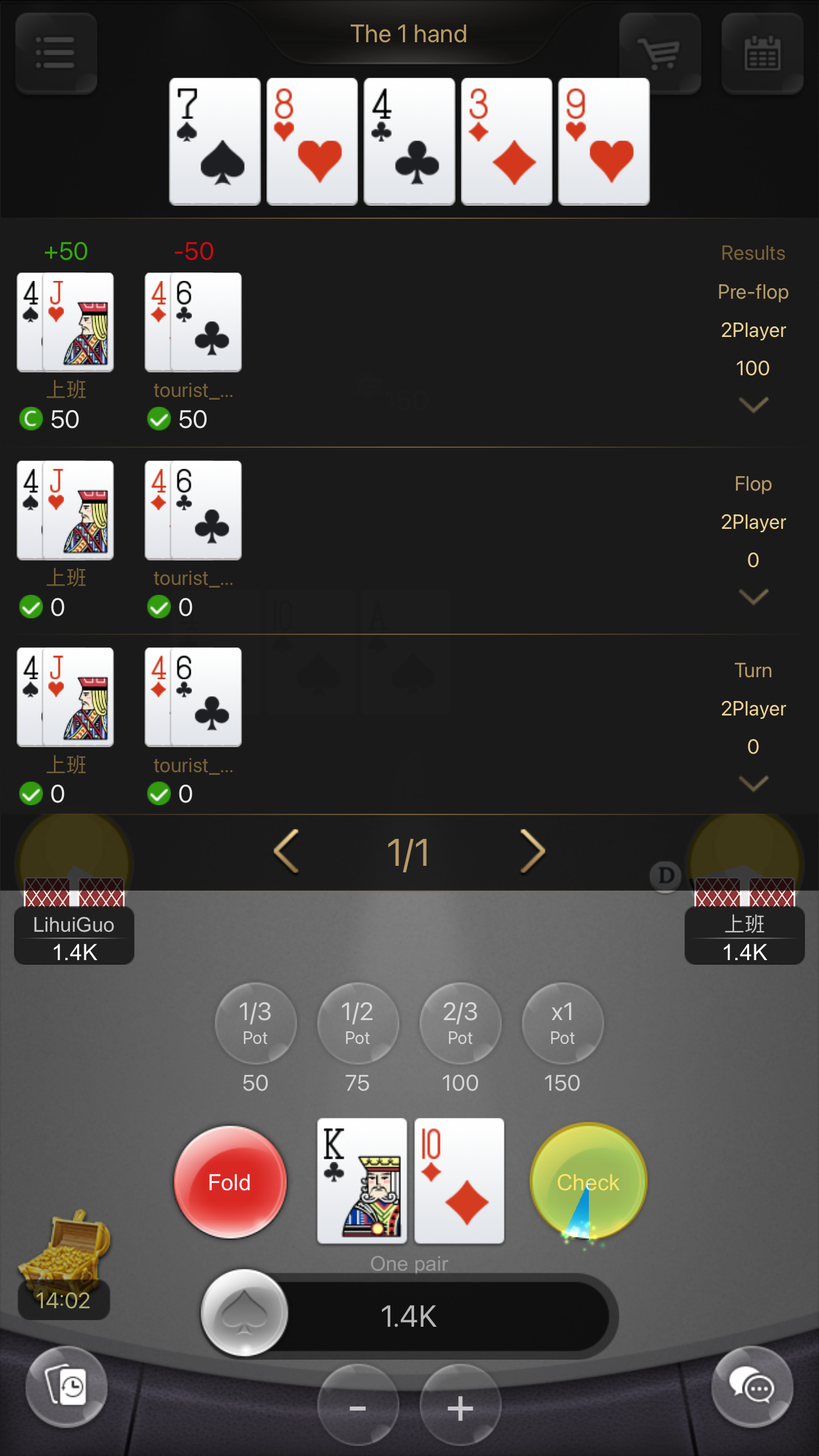
Task: Select the 1/3 Pot bet
Action: [x=255, y=1023]
